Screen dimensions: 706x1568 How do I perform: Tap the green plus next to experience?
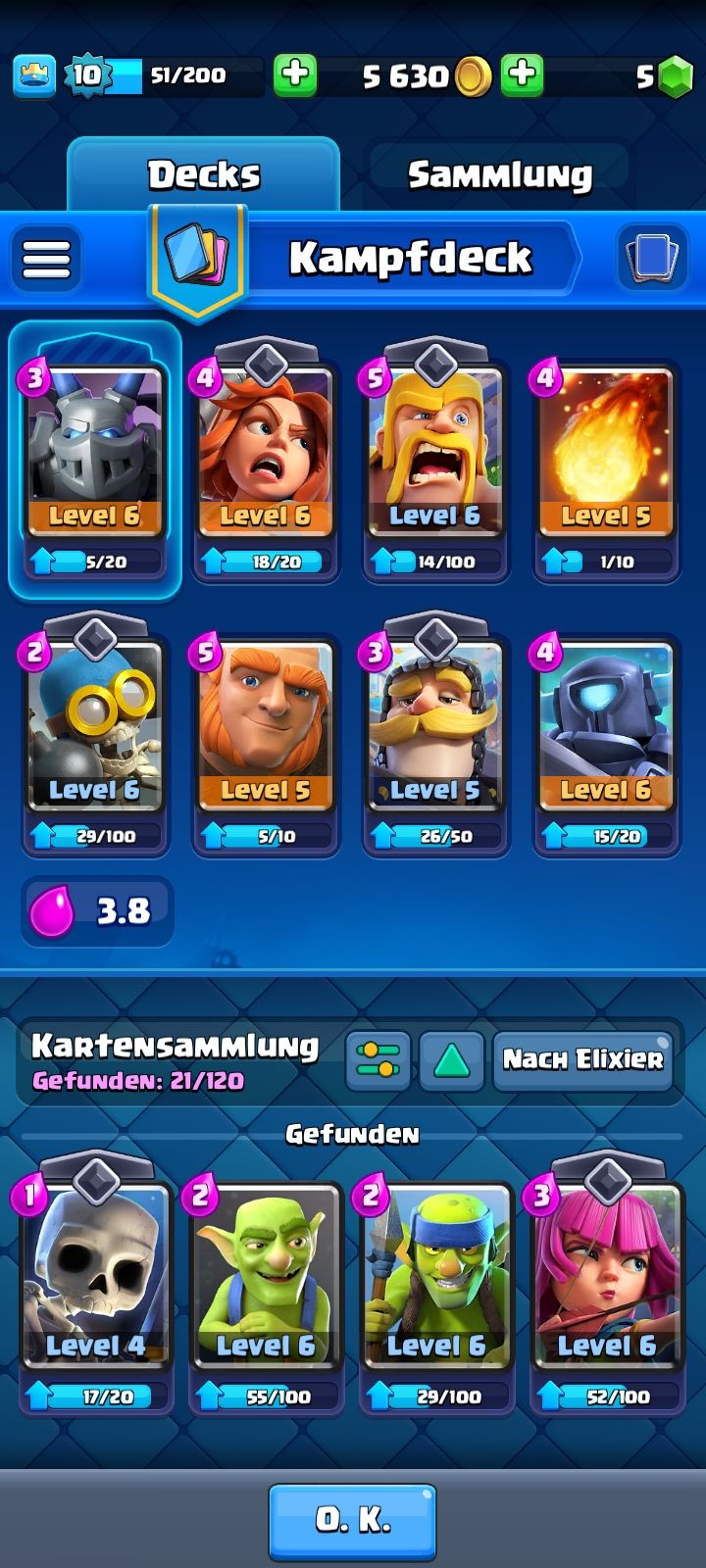tap(294, 75)
